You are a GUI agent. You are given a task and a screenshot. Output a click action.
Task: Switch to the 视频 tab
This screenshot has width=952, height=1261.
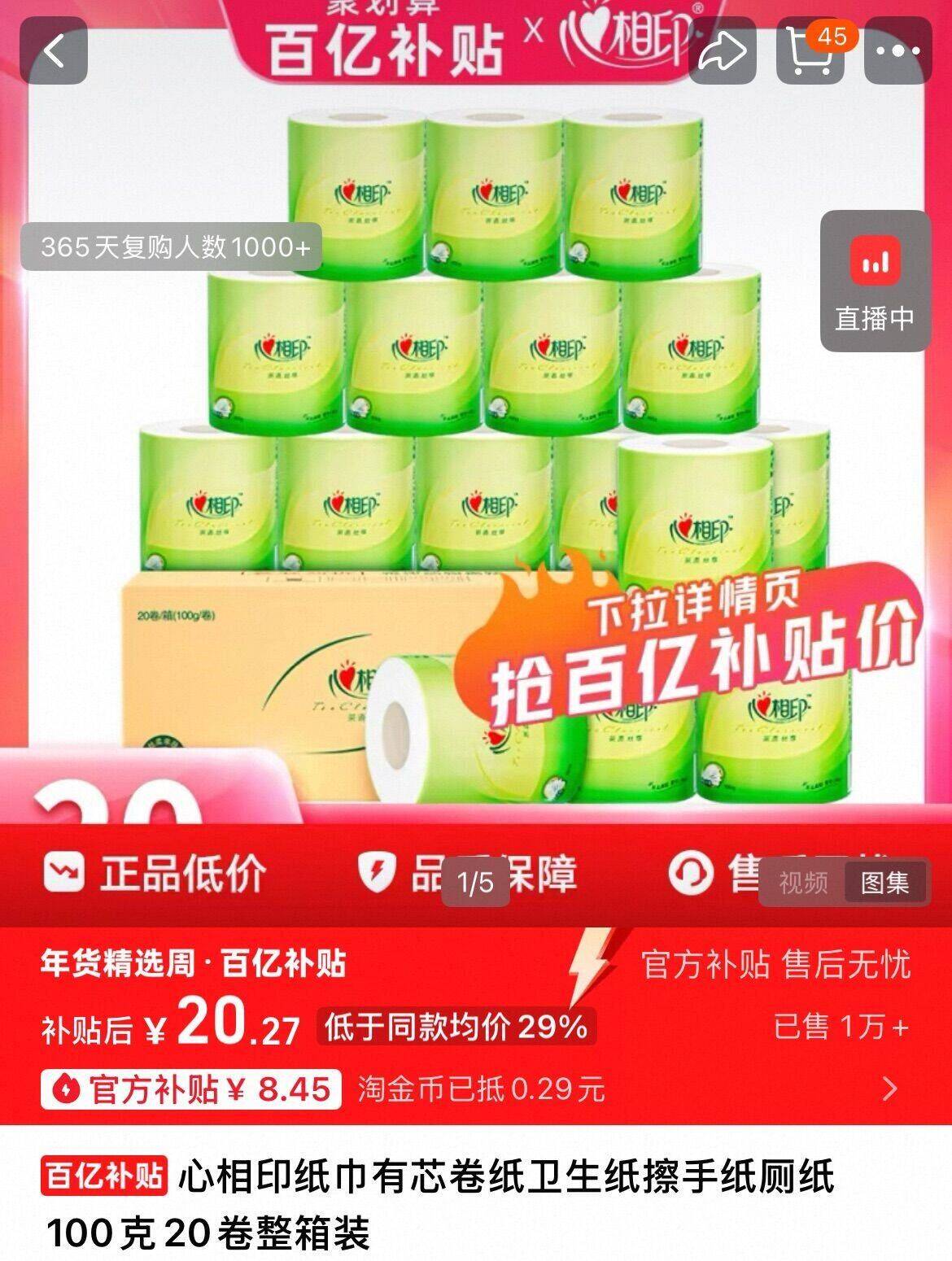click(802, 882)
